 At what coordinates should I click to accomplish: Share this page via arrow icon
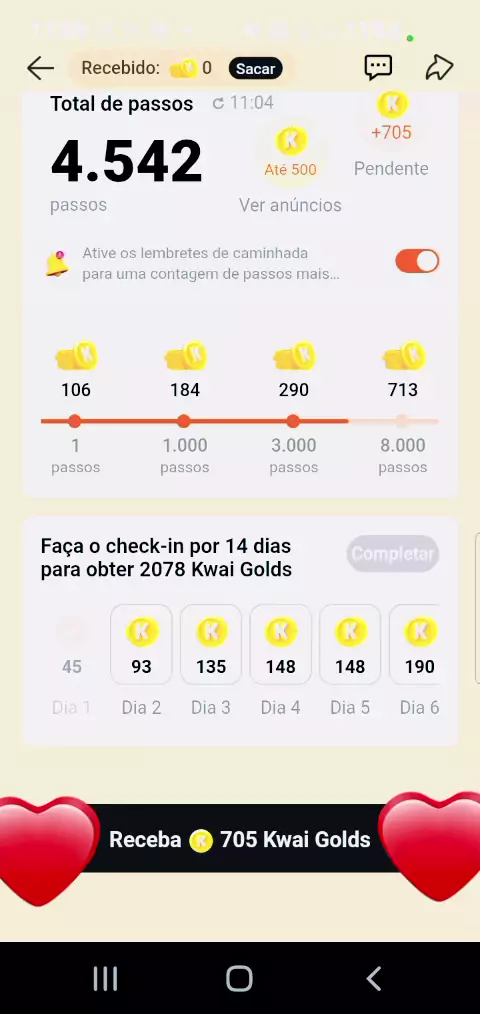pyautogui.click(x=439, y=67)
